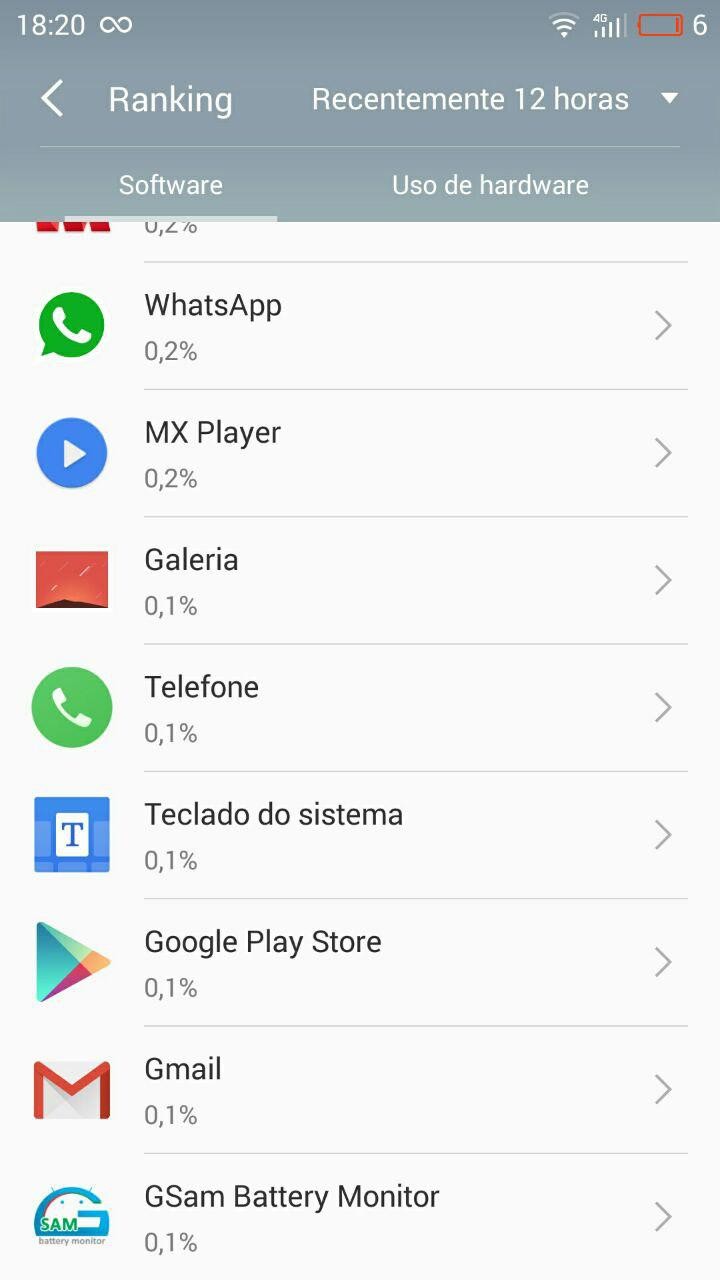
Task: Switch to the Software tab
Action: pos(171,185)
